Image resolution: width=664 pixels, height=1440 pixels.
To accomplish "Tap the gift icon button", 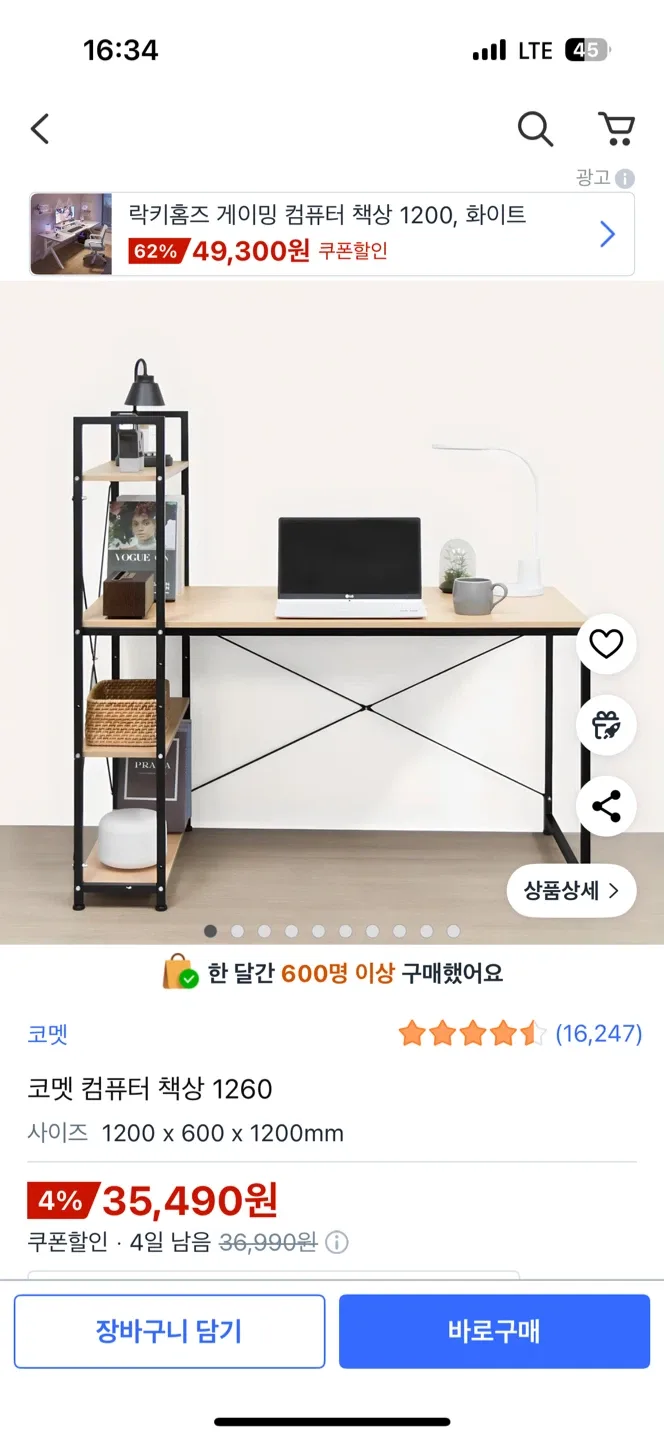I will point(606,725).
